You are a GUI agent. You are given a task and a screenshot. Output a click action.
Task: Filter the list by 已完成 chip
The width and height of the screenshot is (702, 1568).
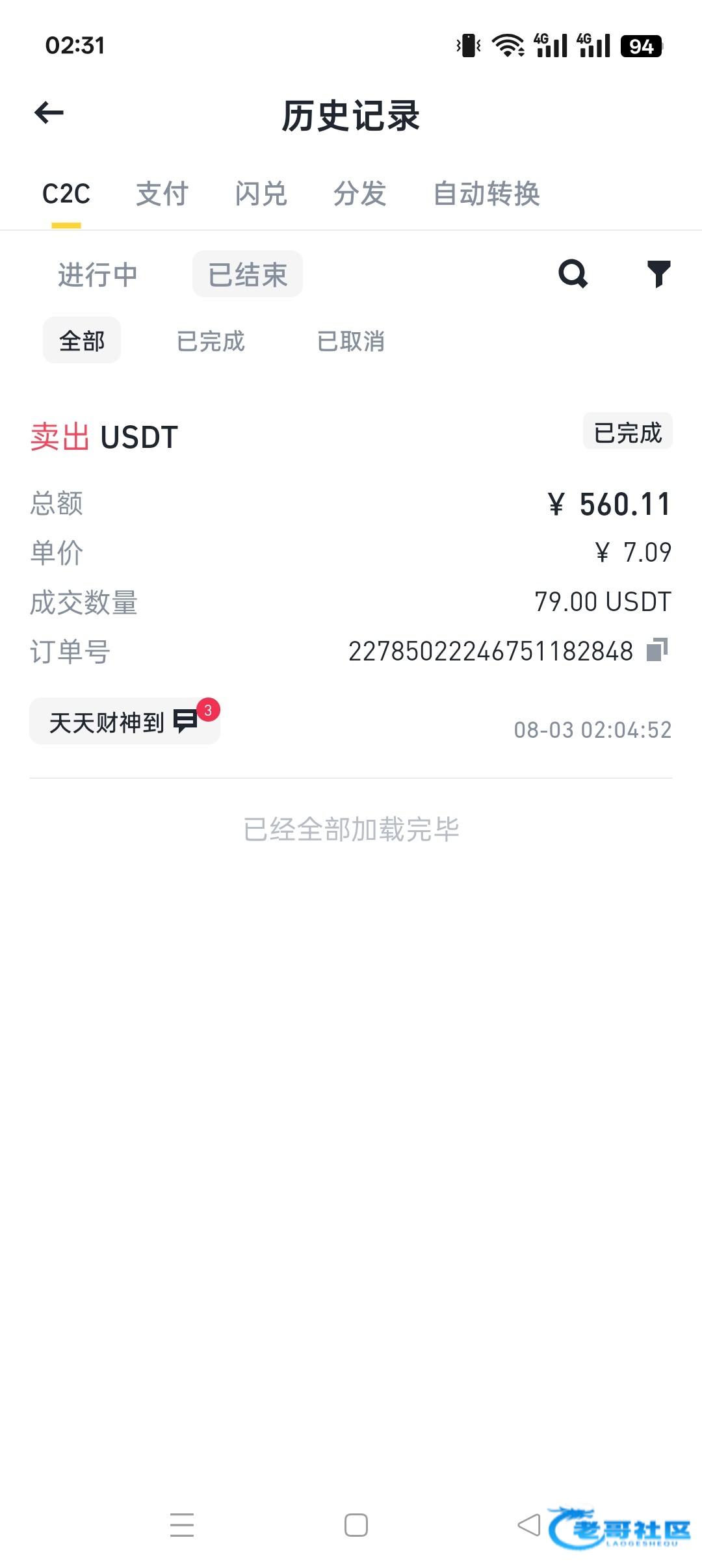coord(211,341)
